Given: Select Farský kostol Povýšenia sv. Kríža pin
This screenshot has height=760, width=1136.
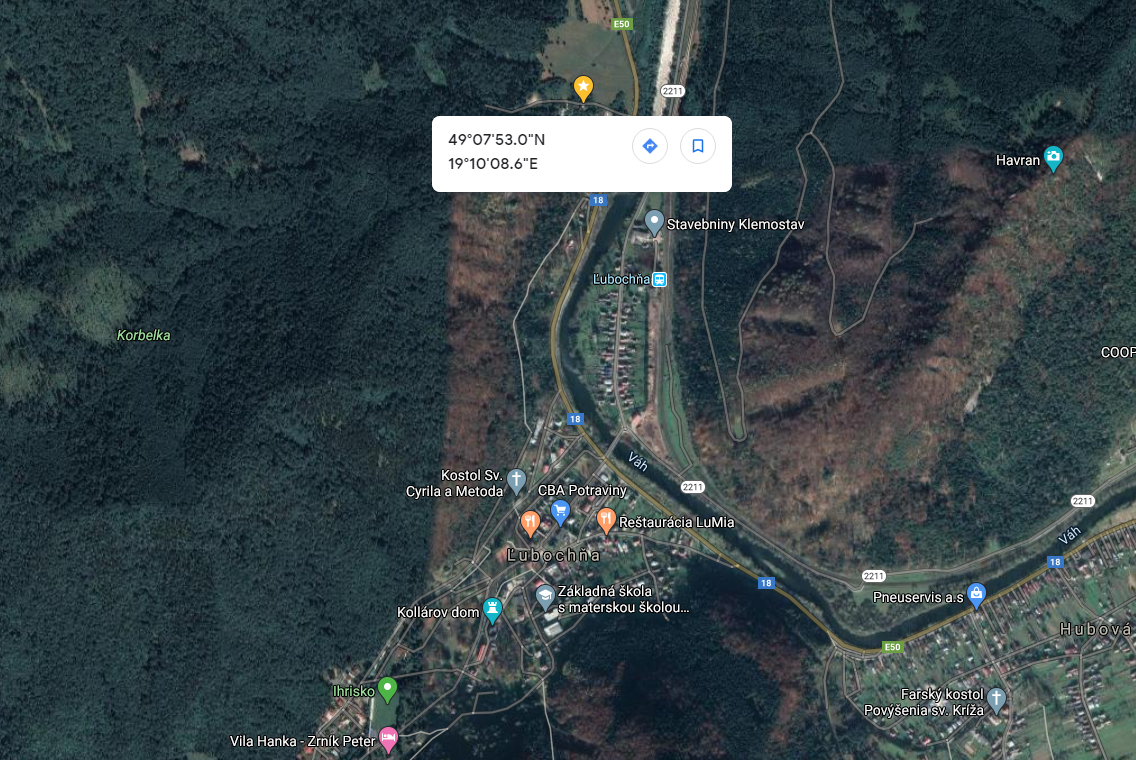Looking at the screenshot, I should click(x=996, y=697).
